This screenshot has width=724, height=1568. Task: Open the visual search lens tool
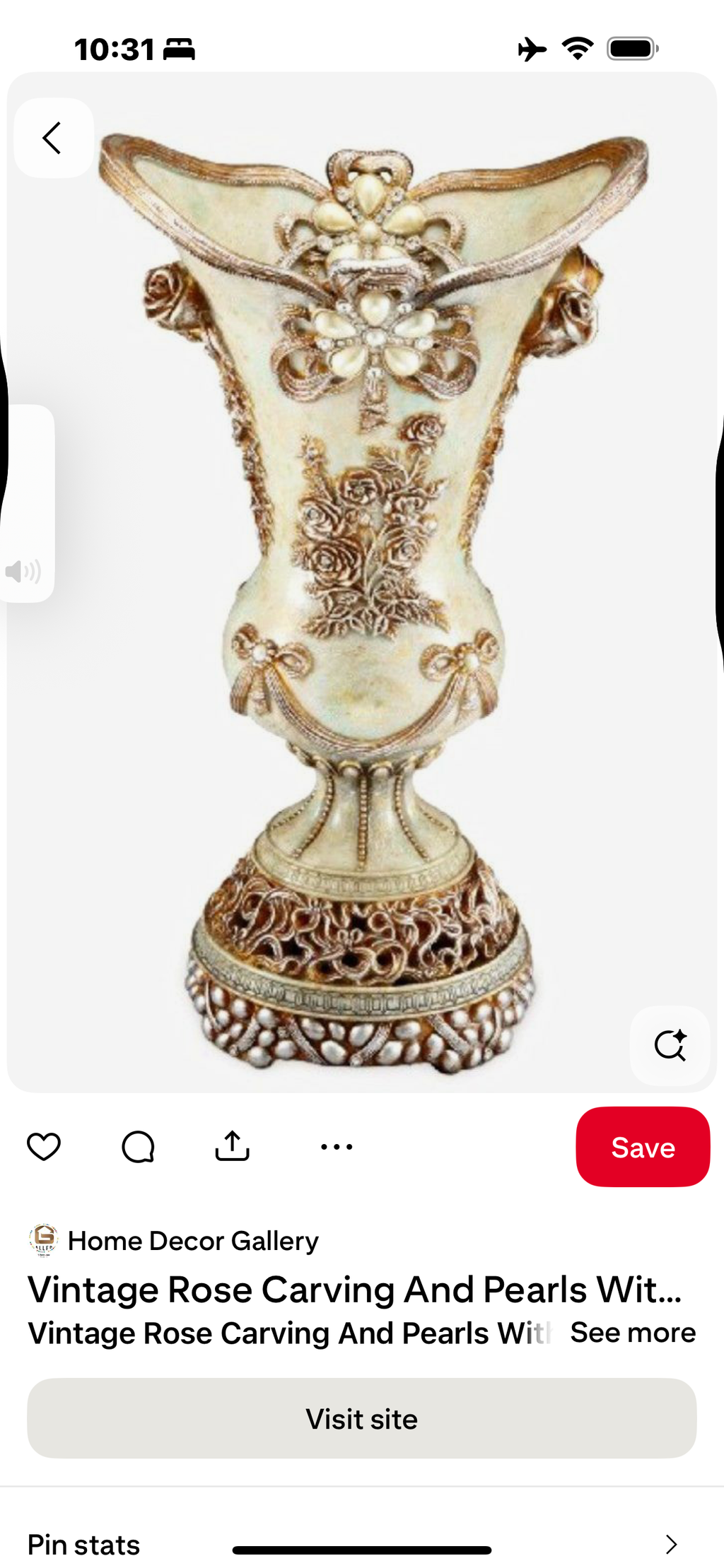(x=670, y=1047)
